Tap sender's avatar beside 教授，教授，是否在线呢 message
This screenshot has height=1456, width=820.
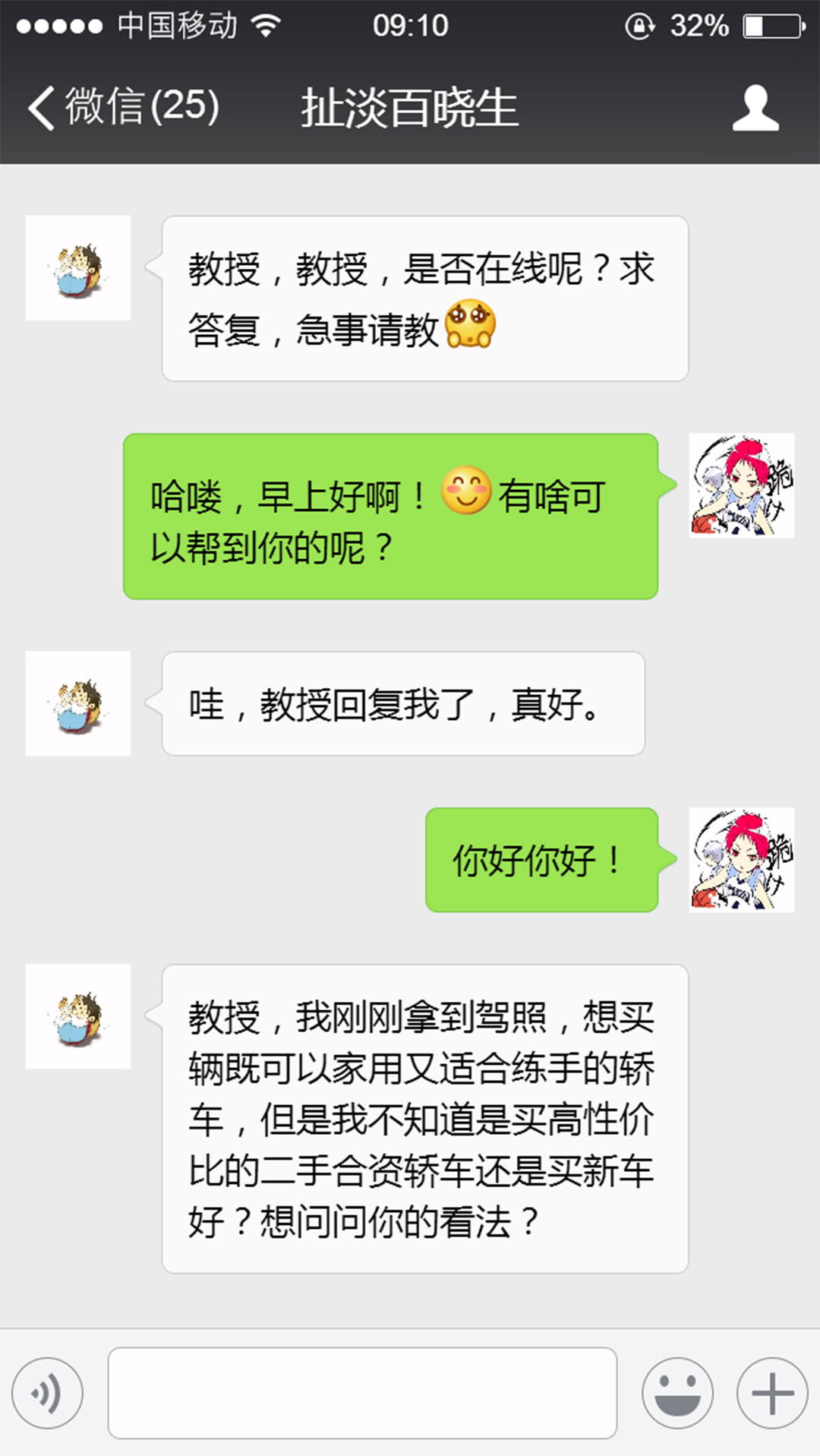78,268
